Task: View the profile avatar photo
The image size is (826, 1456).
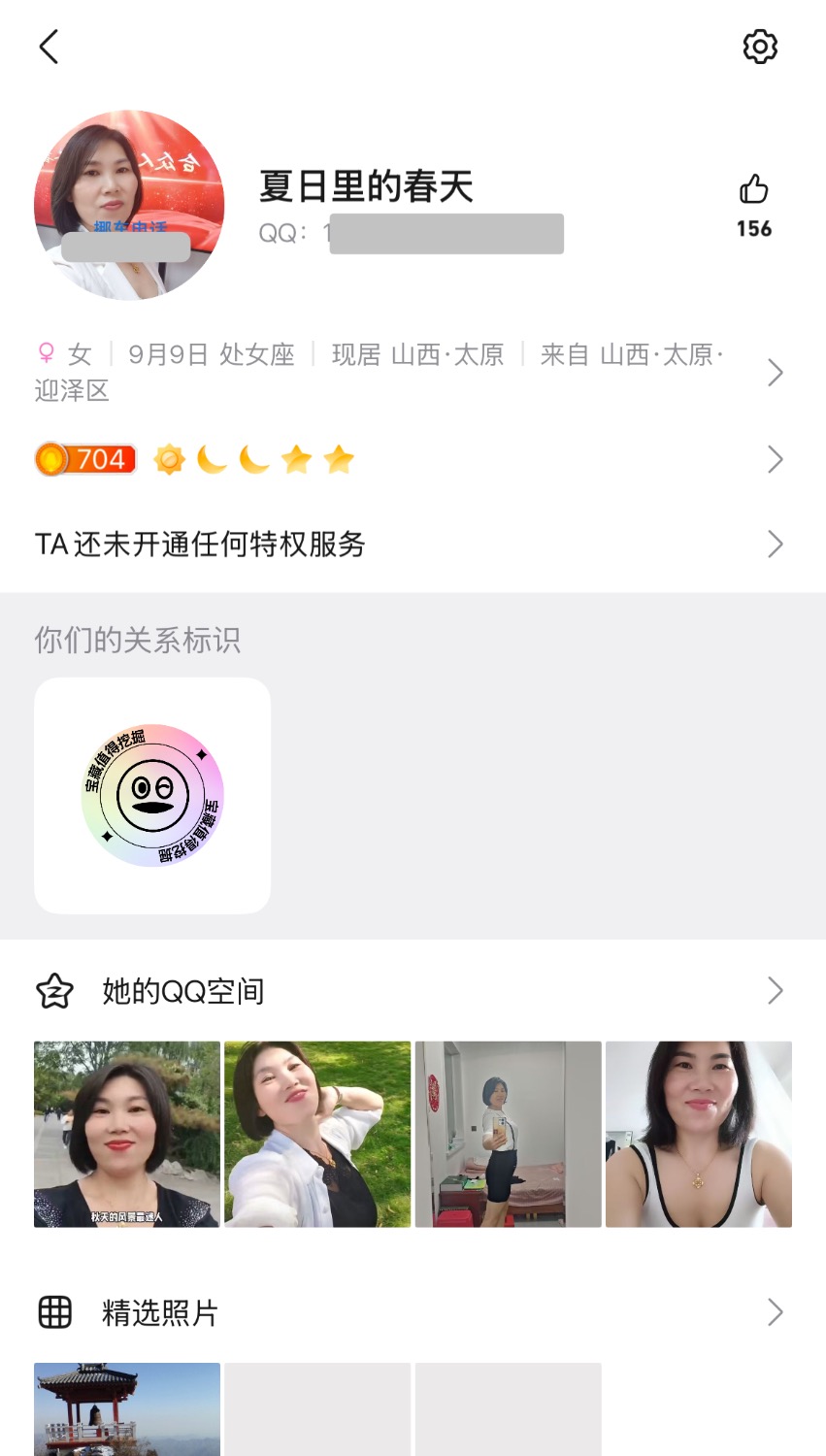Action: 129,205
